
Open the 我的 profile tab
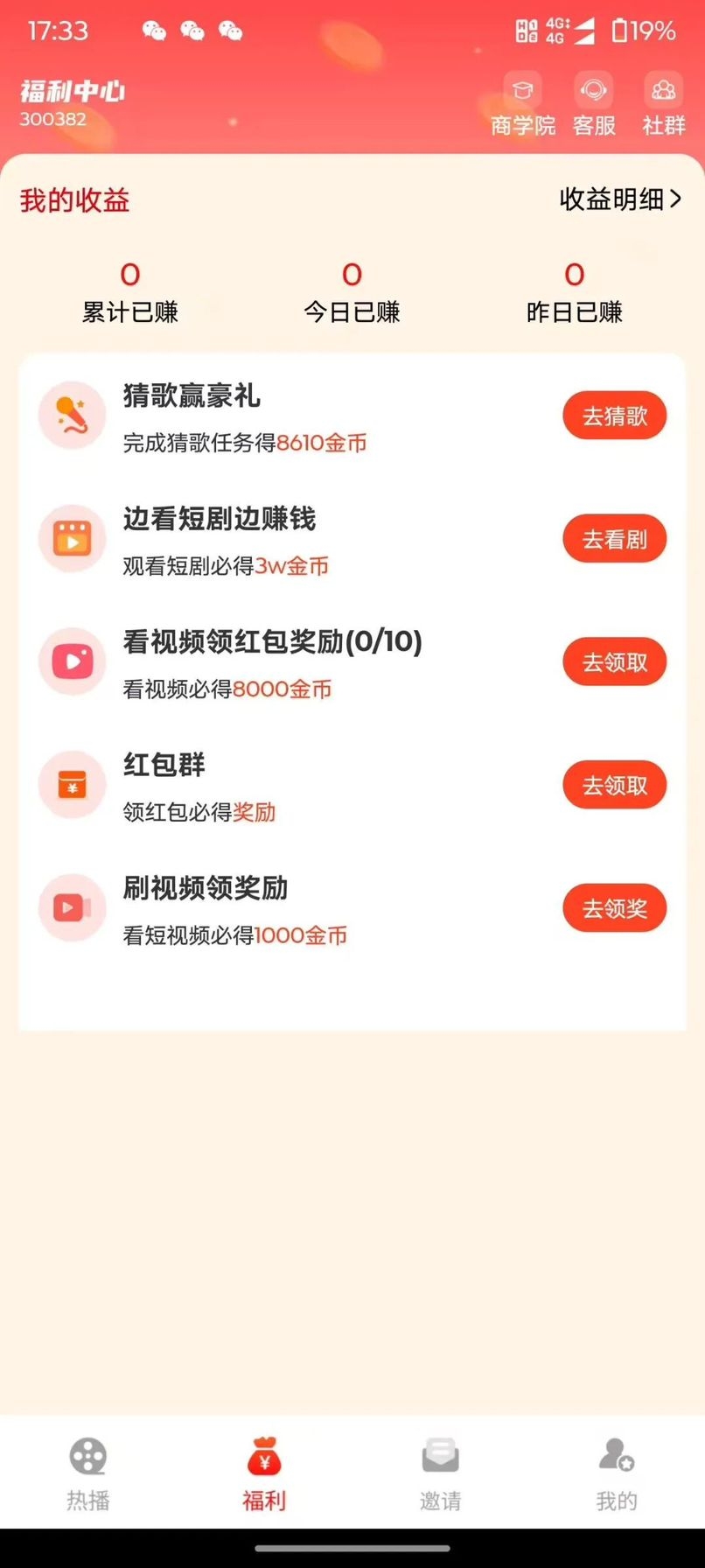[617, 1474]
